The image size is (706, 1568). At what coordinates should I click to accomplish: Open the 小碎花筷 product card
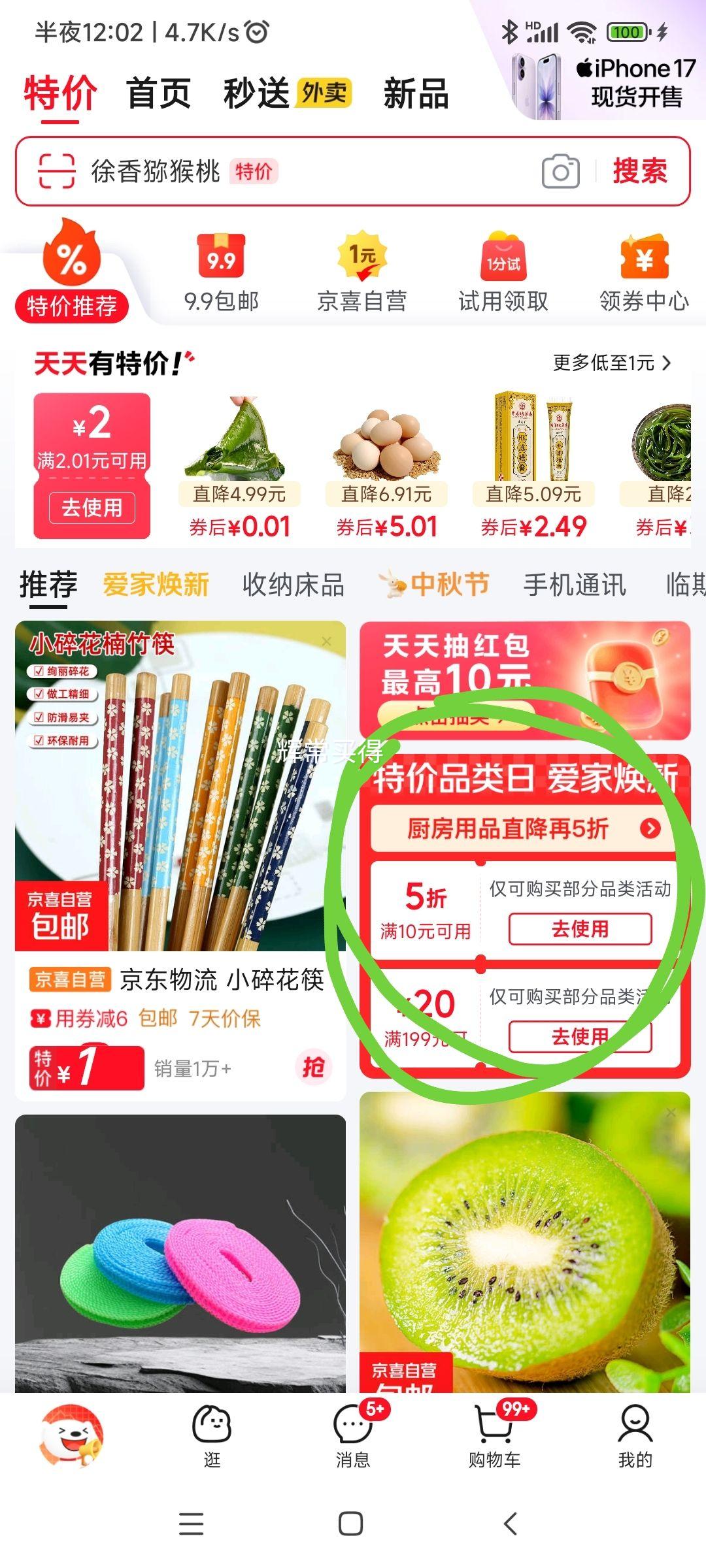coord(180,849)
